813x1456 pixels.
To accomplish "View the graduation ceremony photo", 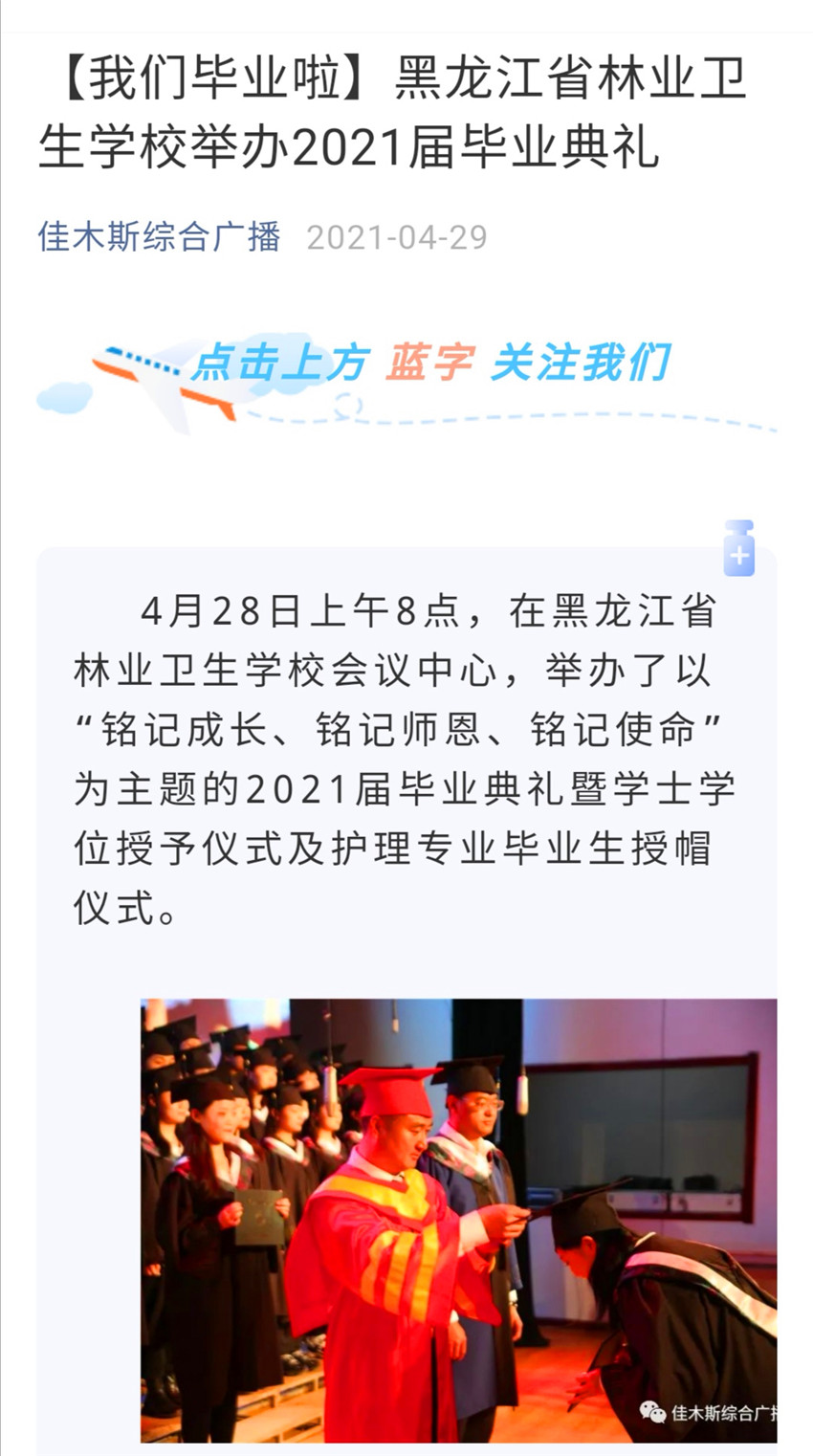I will [458, 1220].
